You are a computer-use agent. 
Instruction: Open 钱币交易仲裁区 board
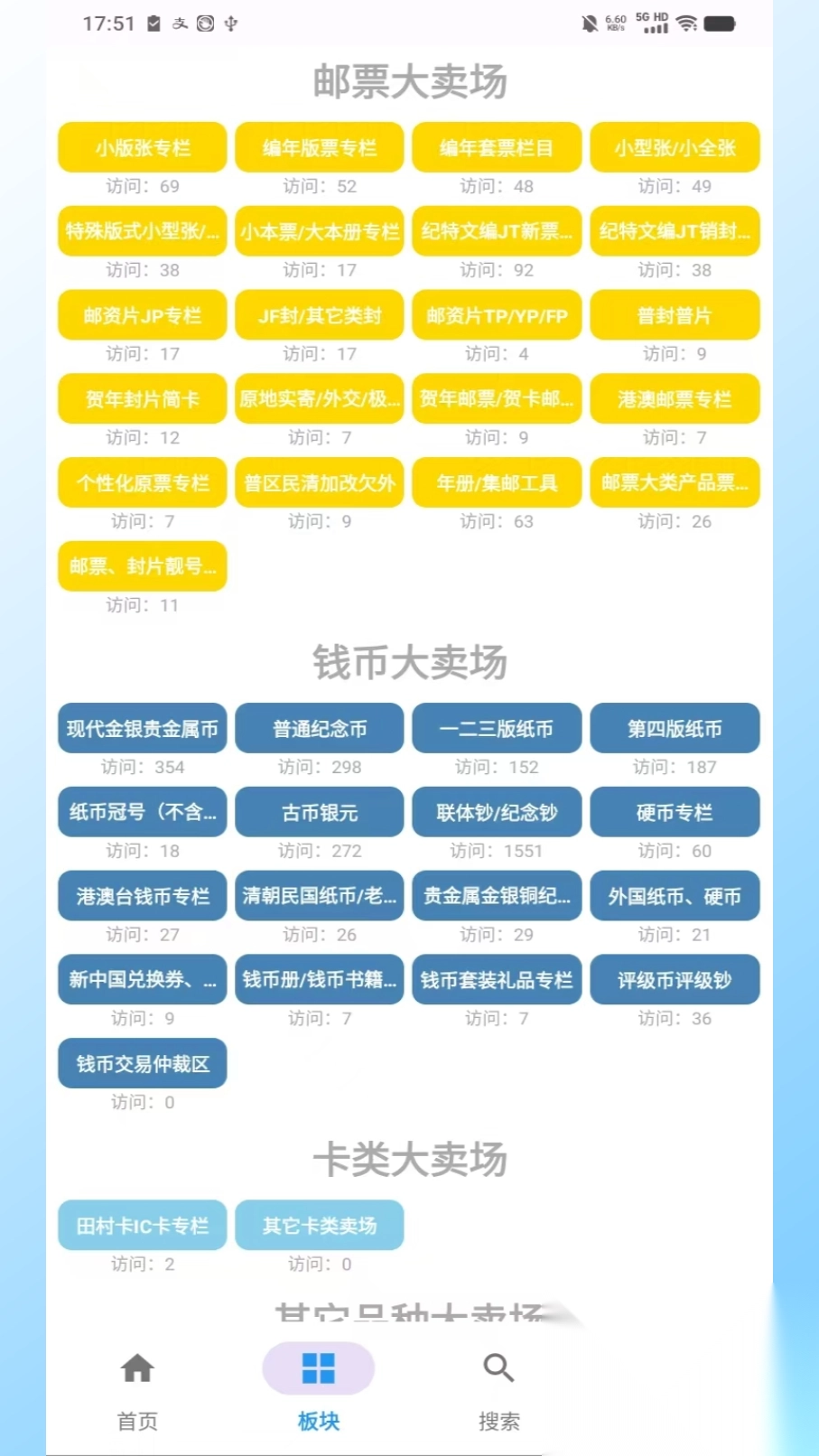143,1063
